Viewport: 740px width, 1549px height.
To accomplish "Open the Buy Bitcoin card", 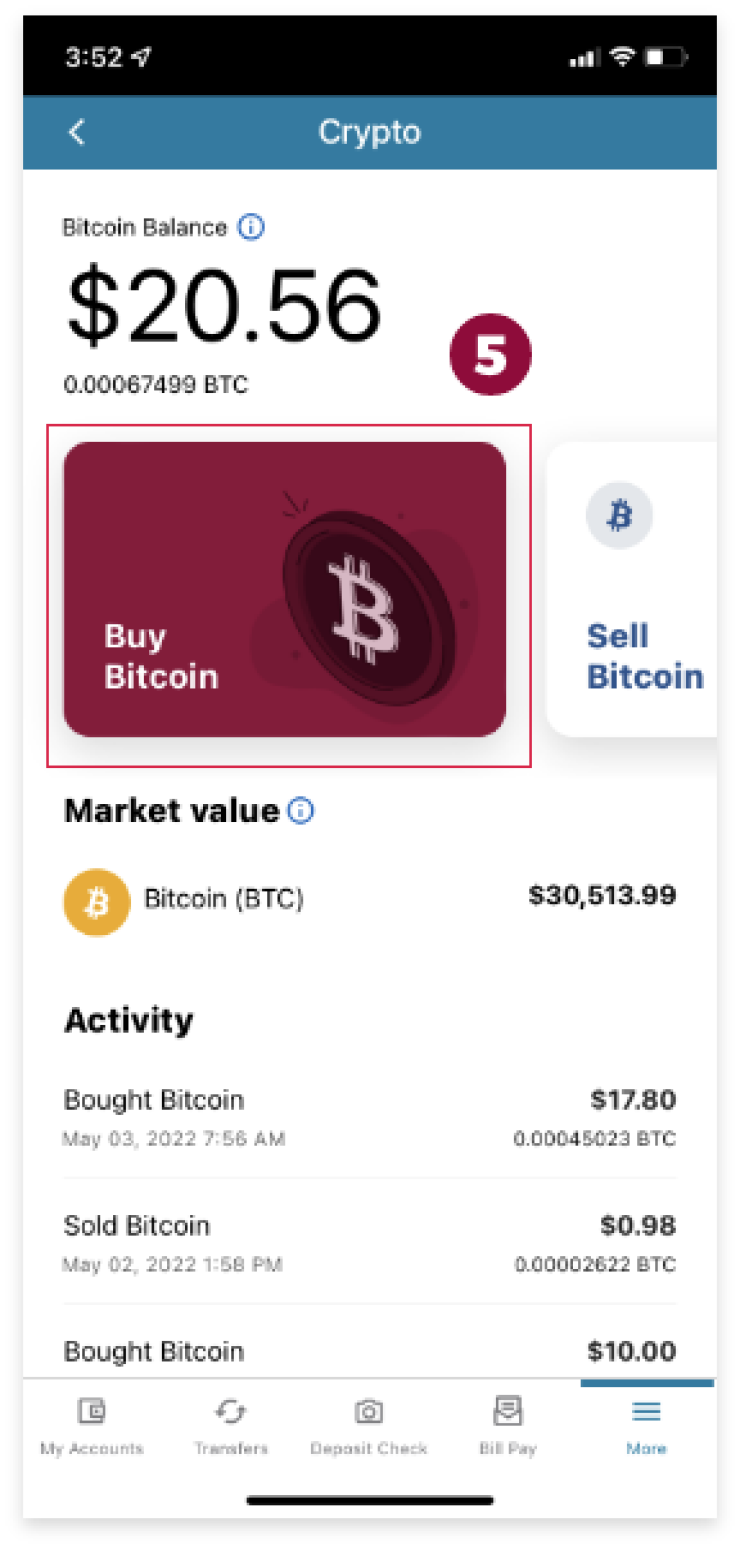I will [x=284, y=590].
